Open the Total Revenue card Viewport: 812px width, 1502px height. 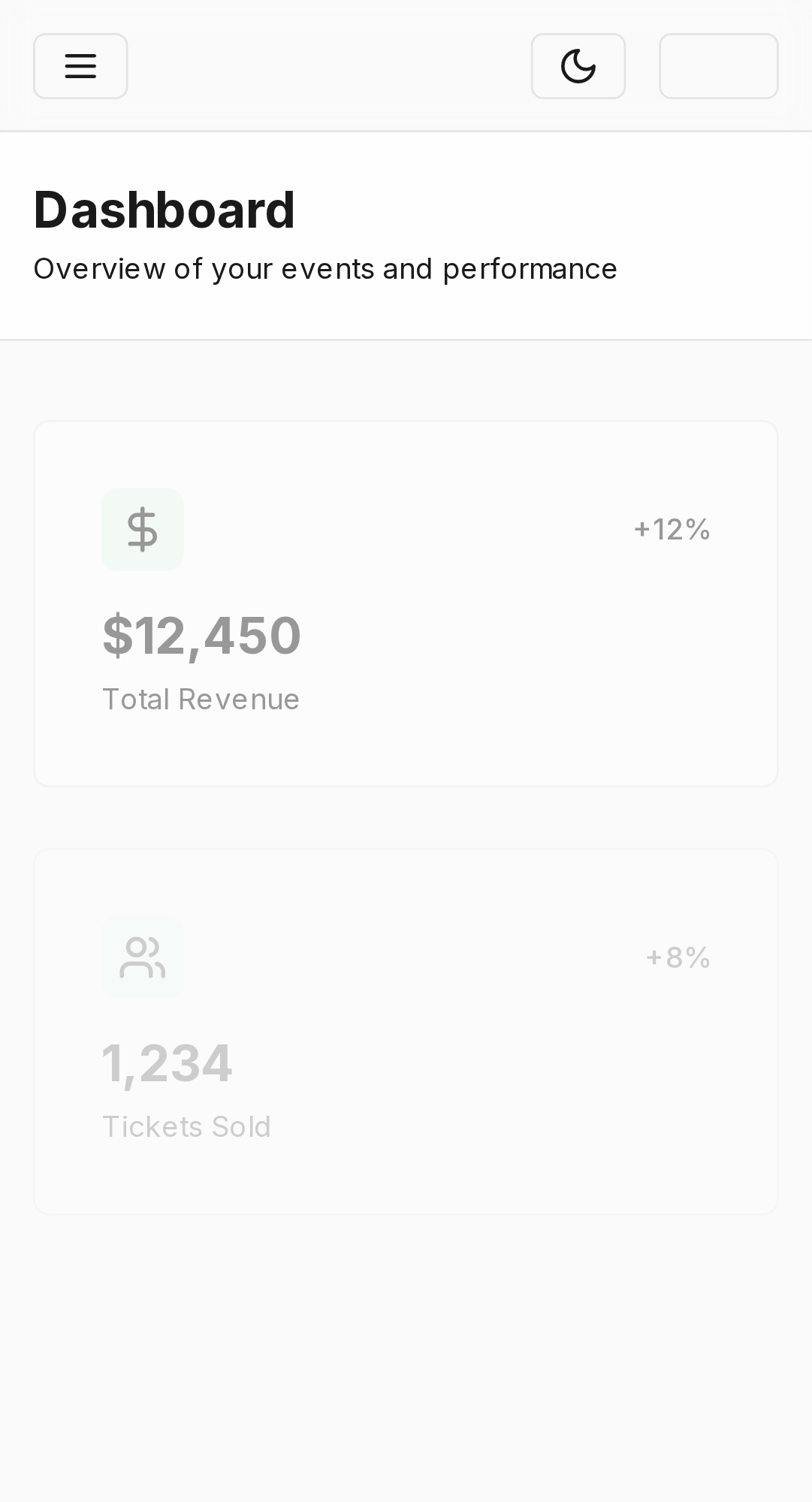406,603
